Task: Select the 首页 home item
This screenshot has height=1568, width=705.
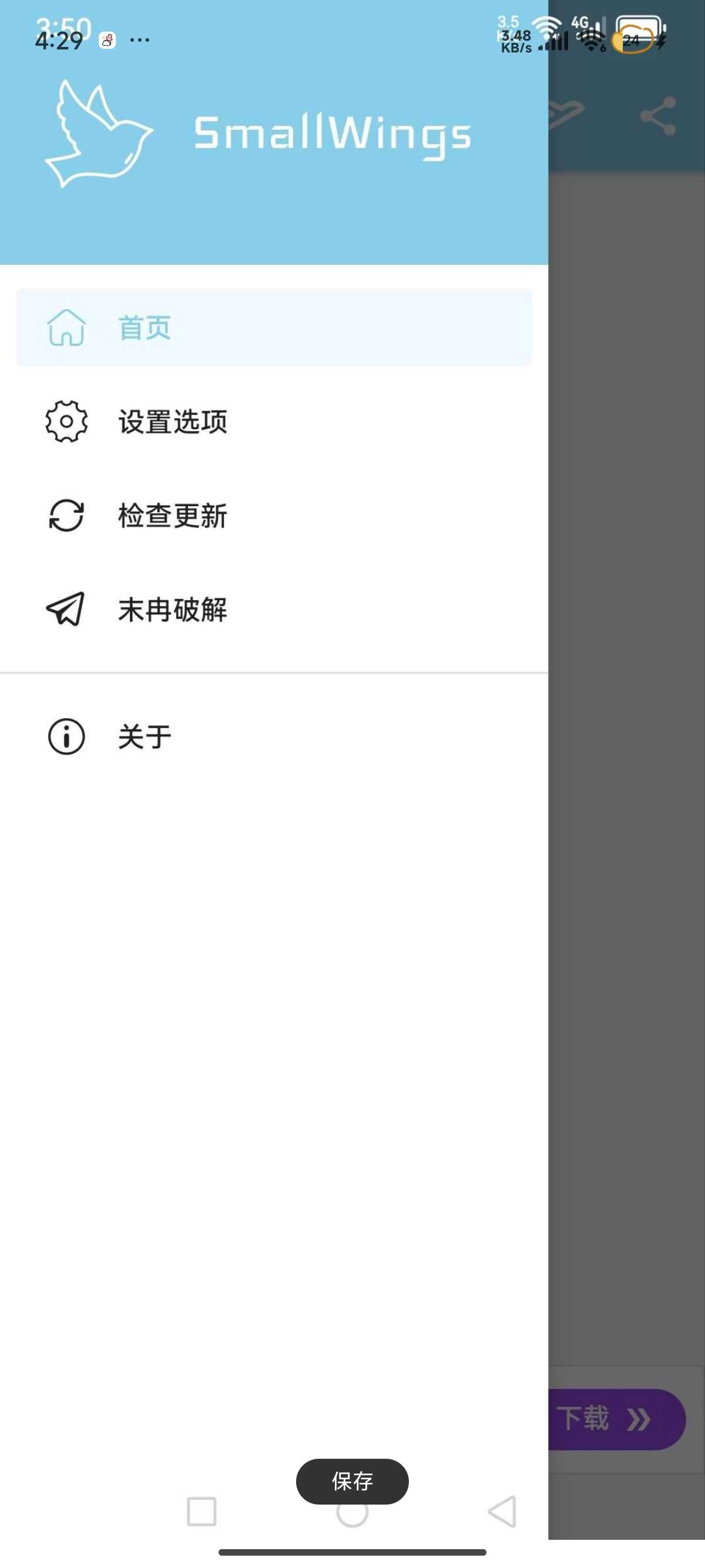Action: [x=274, y=328]
